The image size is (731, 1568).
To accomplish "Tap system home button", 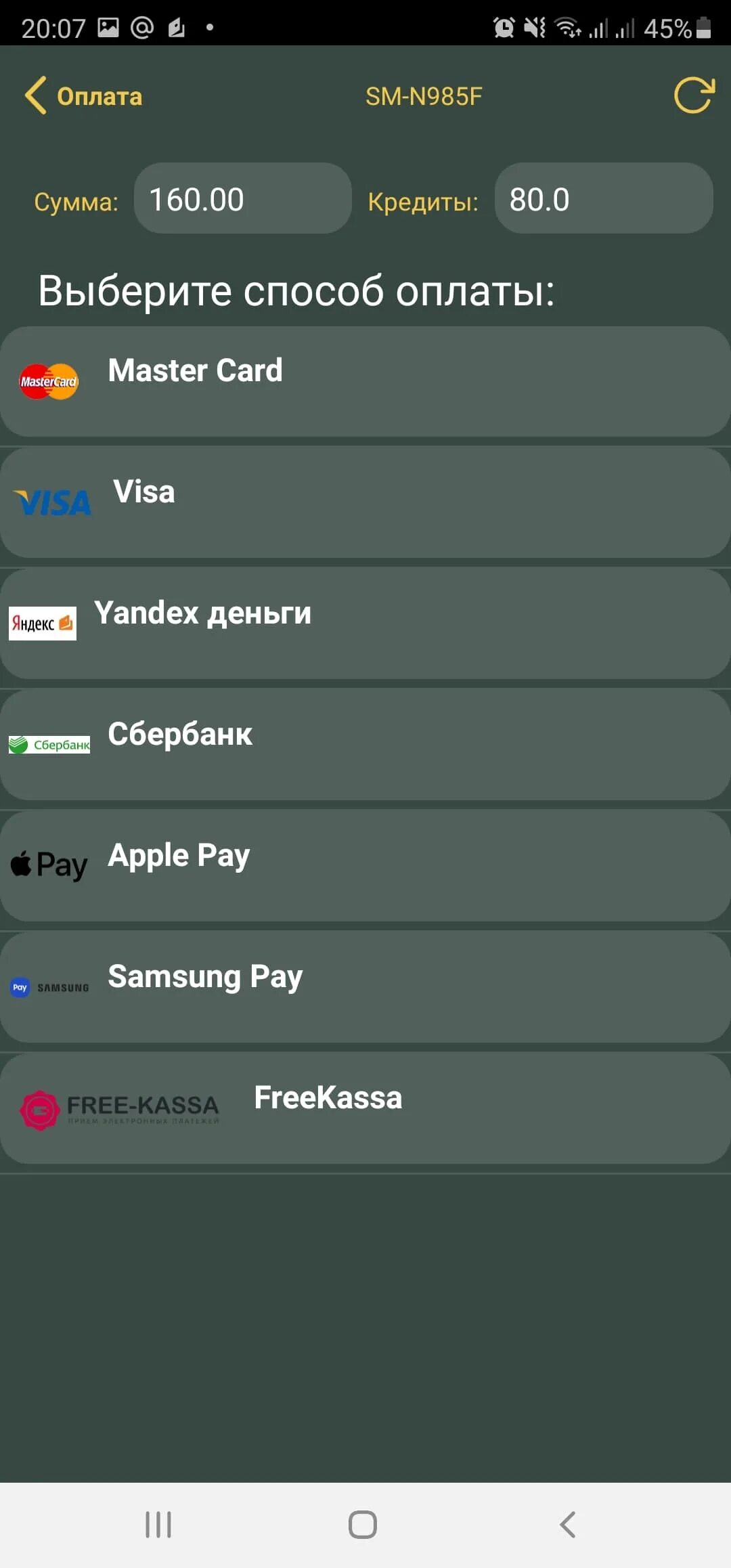I will coord(363,1525).
